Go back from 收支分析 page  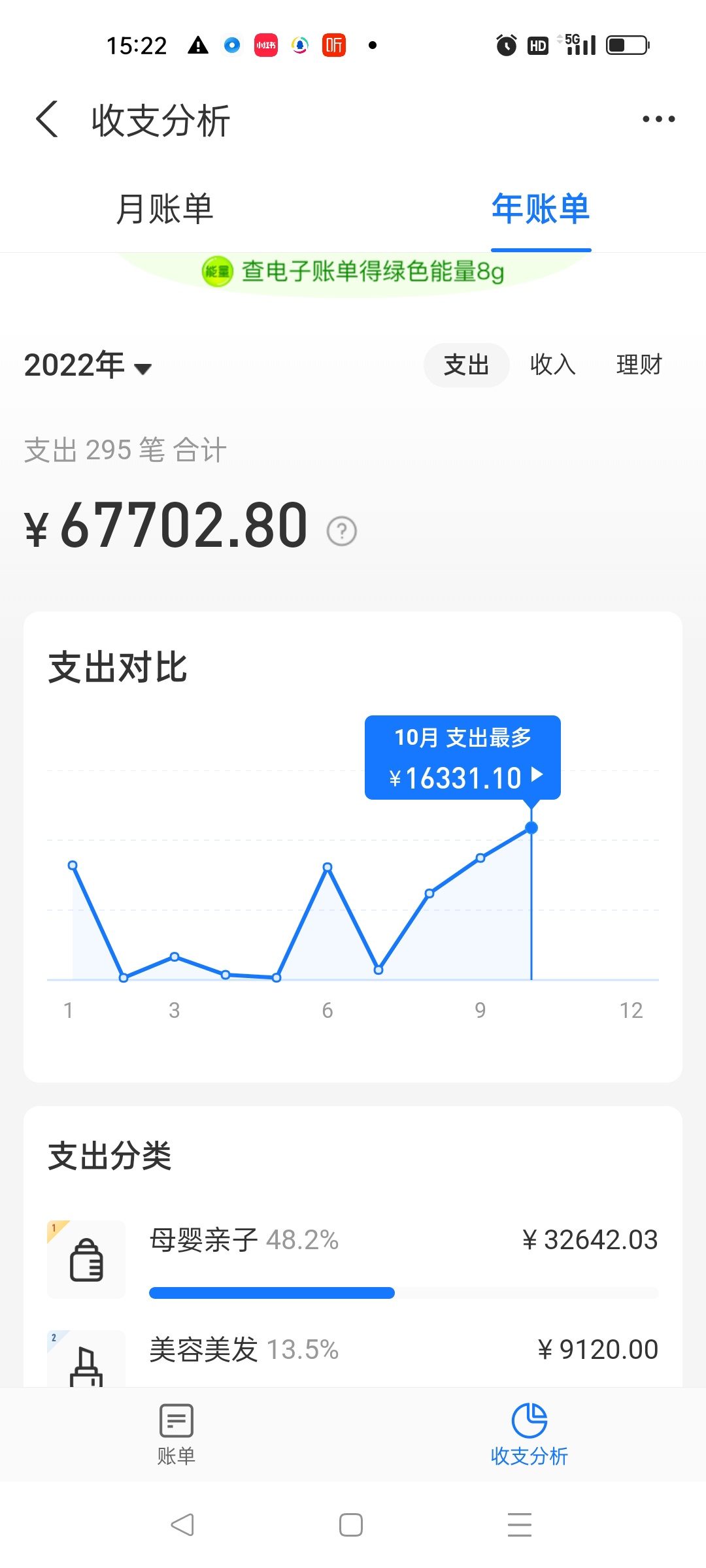(x=47, y=120)
